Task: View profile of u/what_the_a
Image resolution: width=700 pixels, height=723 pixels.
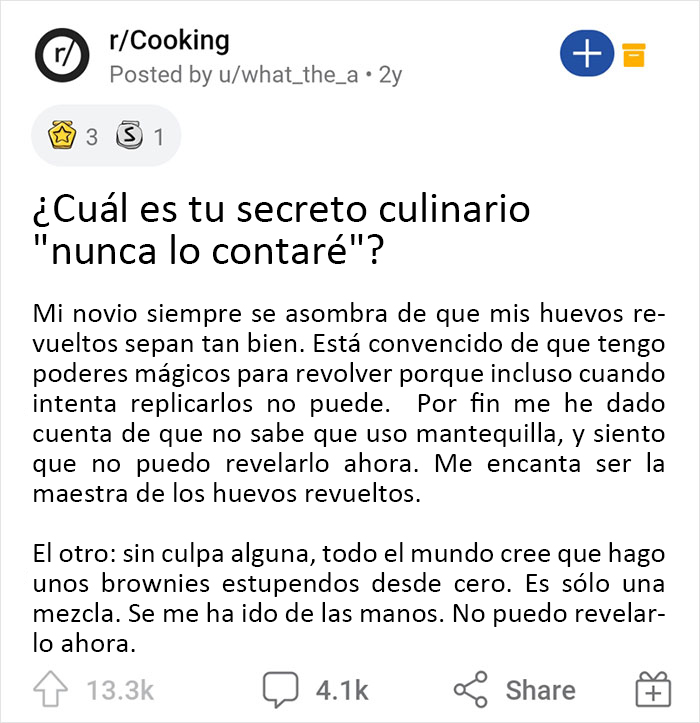Action: 291,75
